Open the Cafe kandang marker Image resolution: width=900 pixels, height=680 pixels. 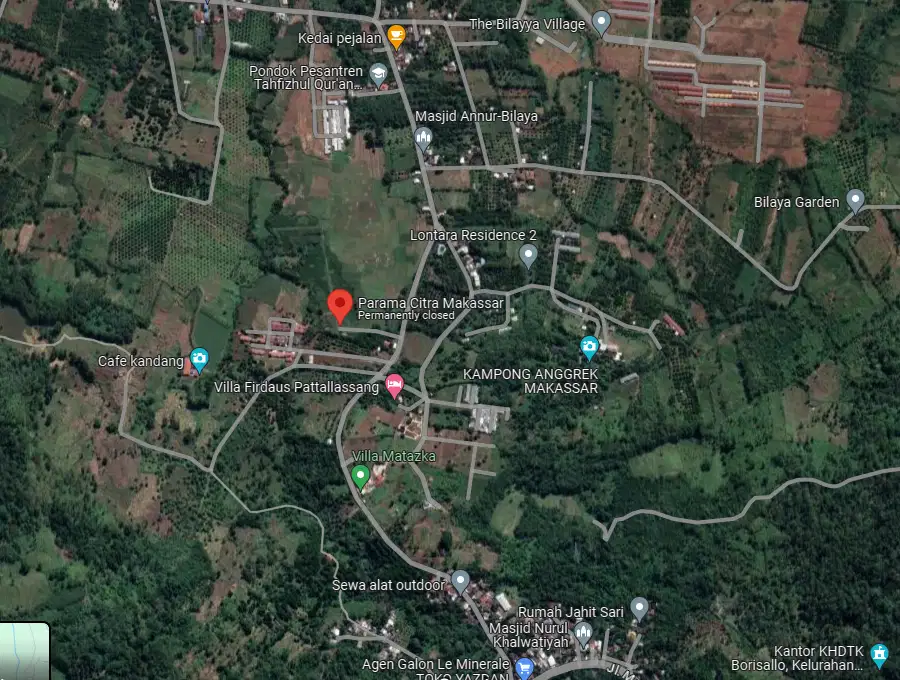(x=199, y=358)
